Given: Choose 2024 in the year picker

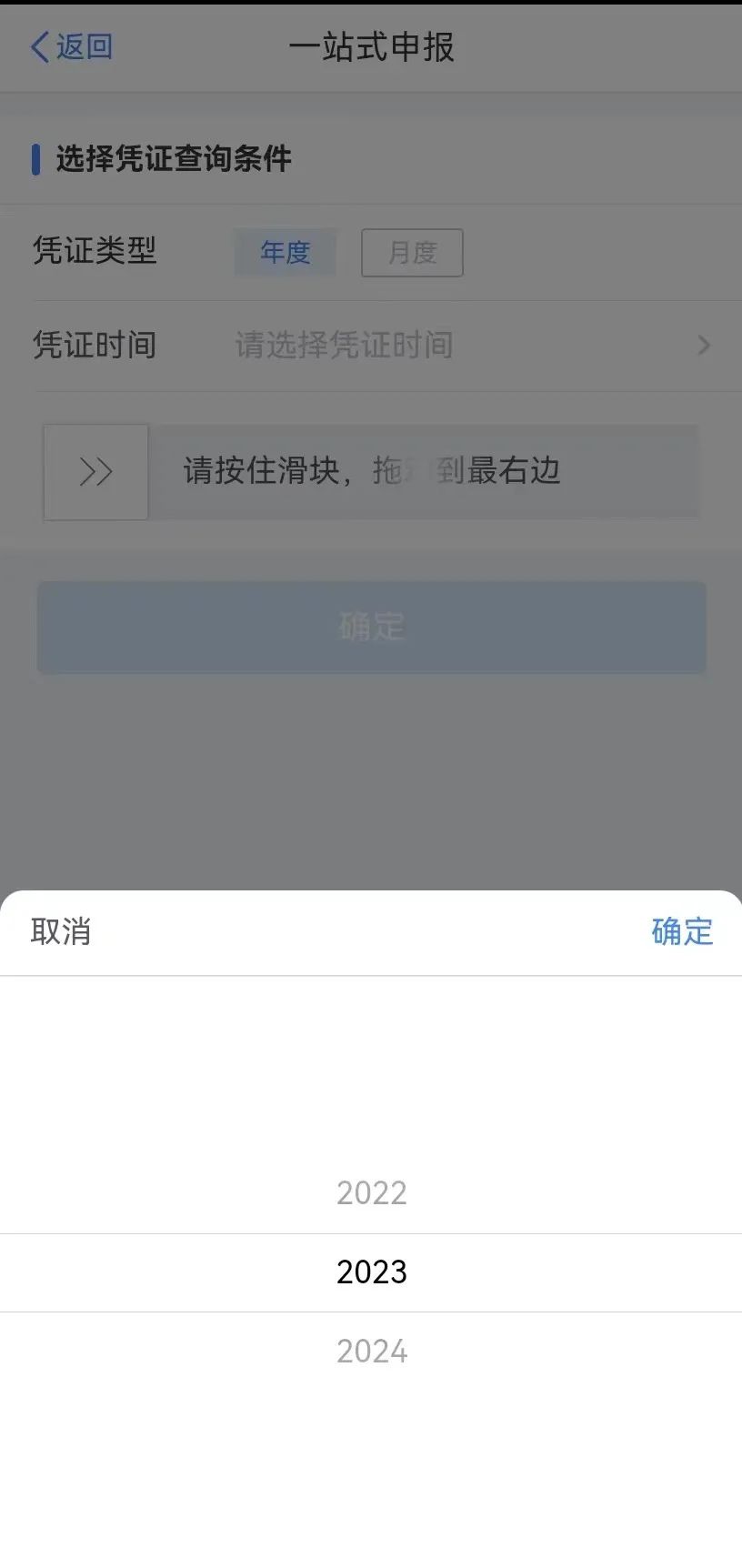Looking at the screenshot, I should click(x=371, y=1351).
